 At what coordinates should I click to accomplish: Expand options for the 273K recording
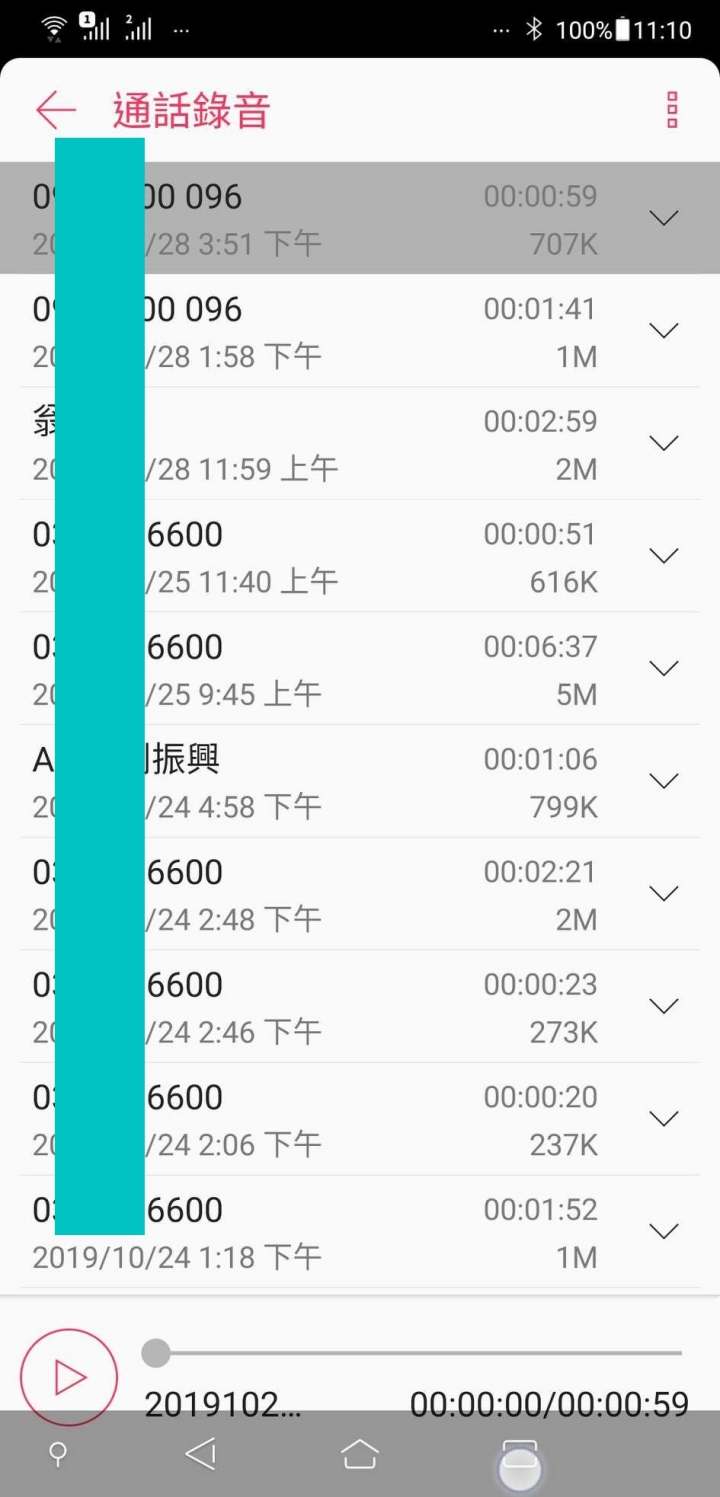point(664,1006)
